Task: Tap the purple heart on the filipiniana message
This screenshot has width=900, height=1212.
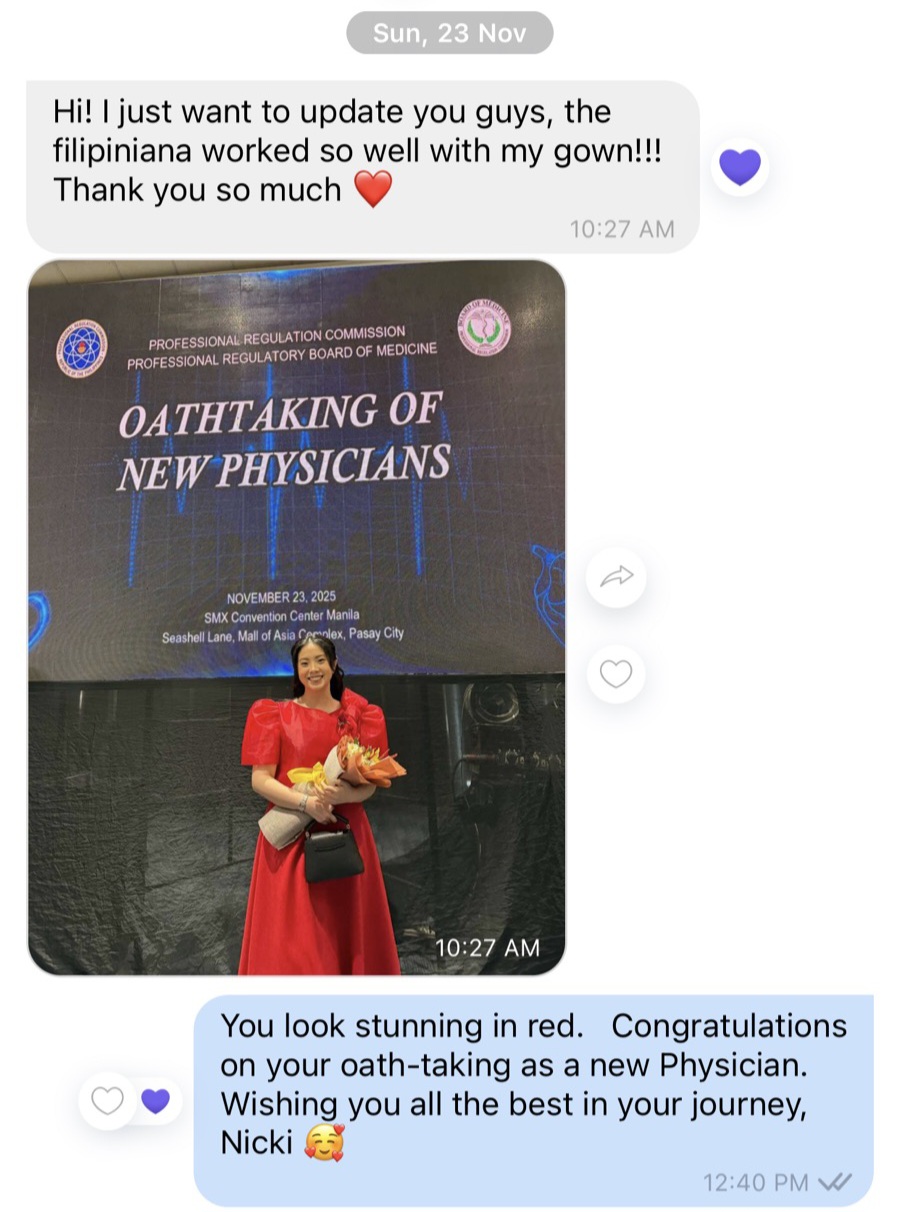Action: pyautogui.click(x=741, y=167)
